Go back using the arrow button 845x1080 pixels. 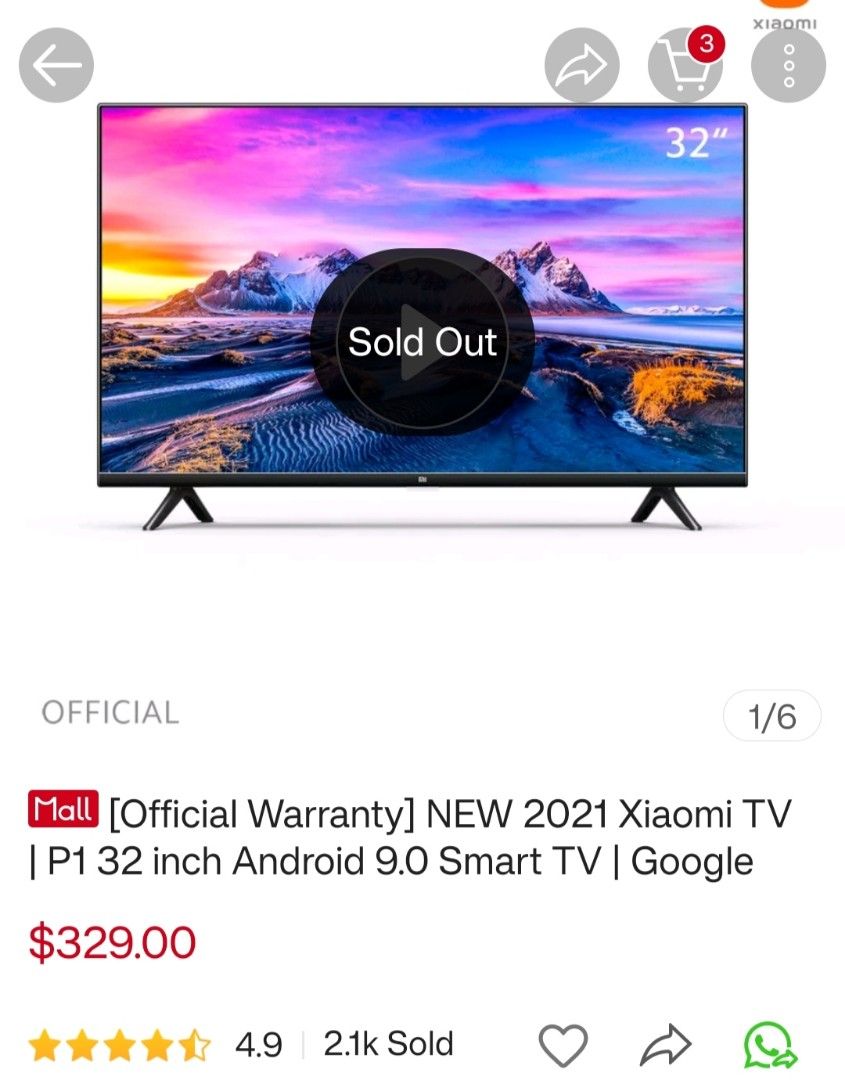click(x=57, y=65)
